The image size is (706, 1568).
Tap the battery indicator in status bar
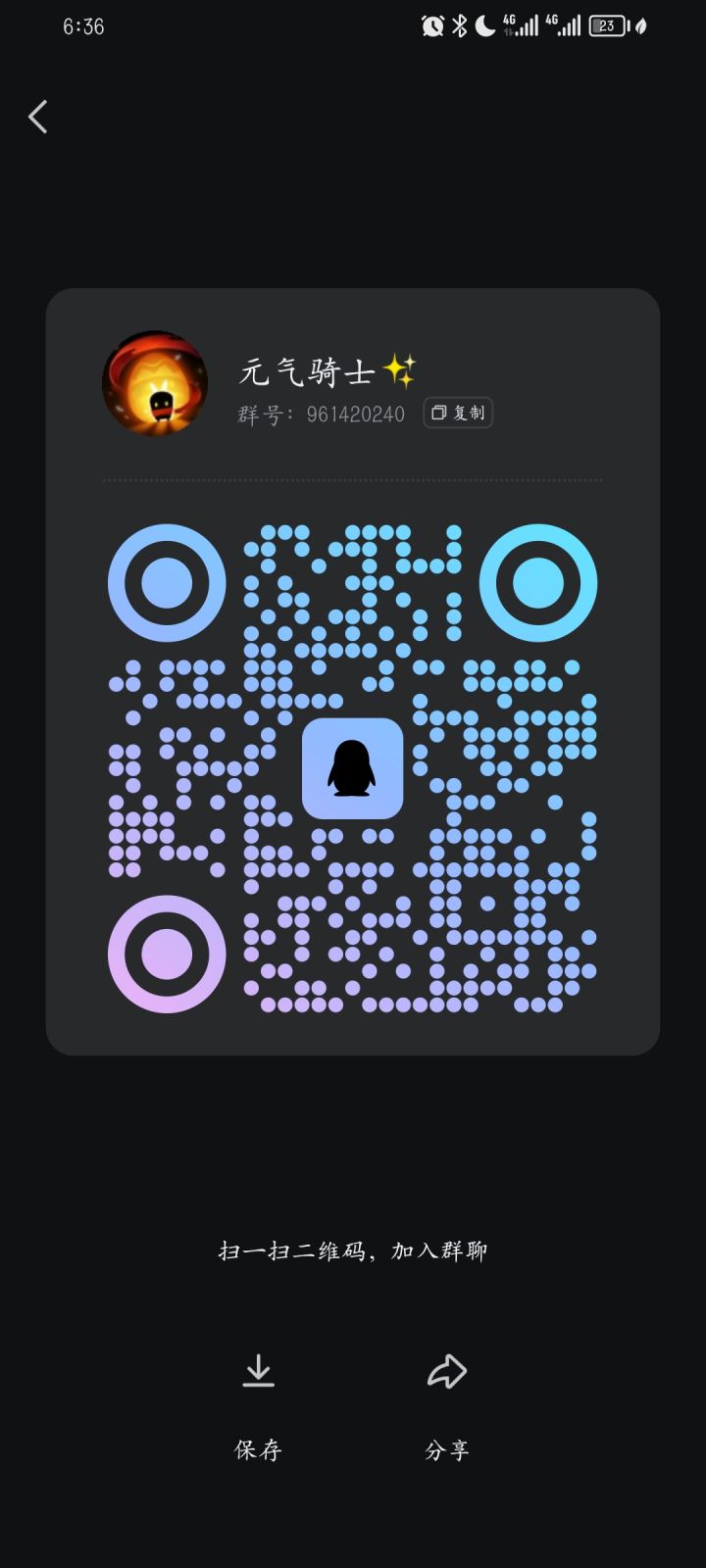coord(606,26)
